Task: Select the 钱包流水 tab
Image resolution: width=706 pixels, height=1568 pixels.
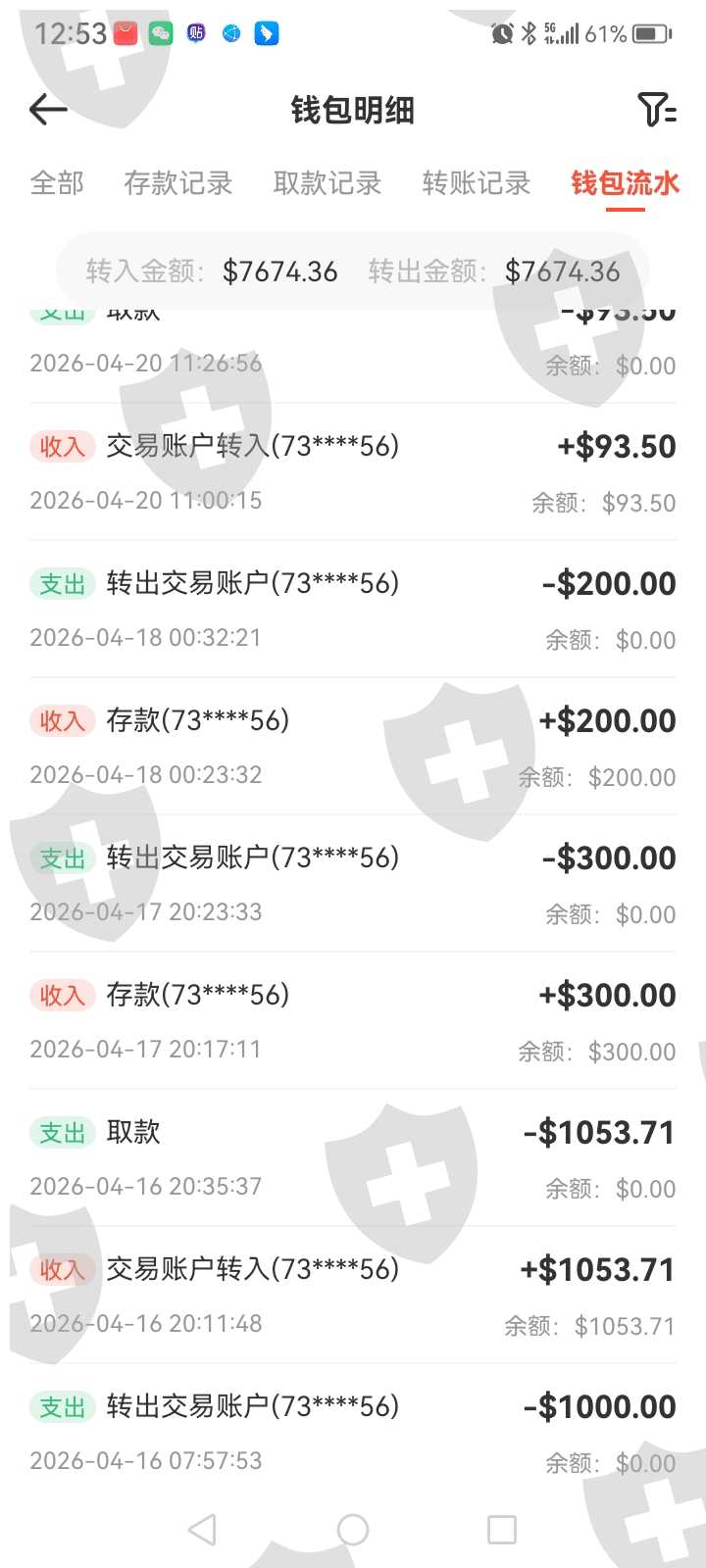Action: (x=625, y=183)
